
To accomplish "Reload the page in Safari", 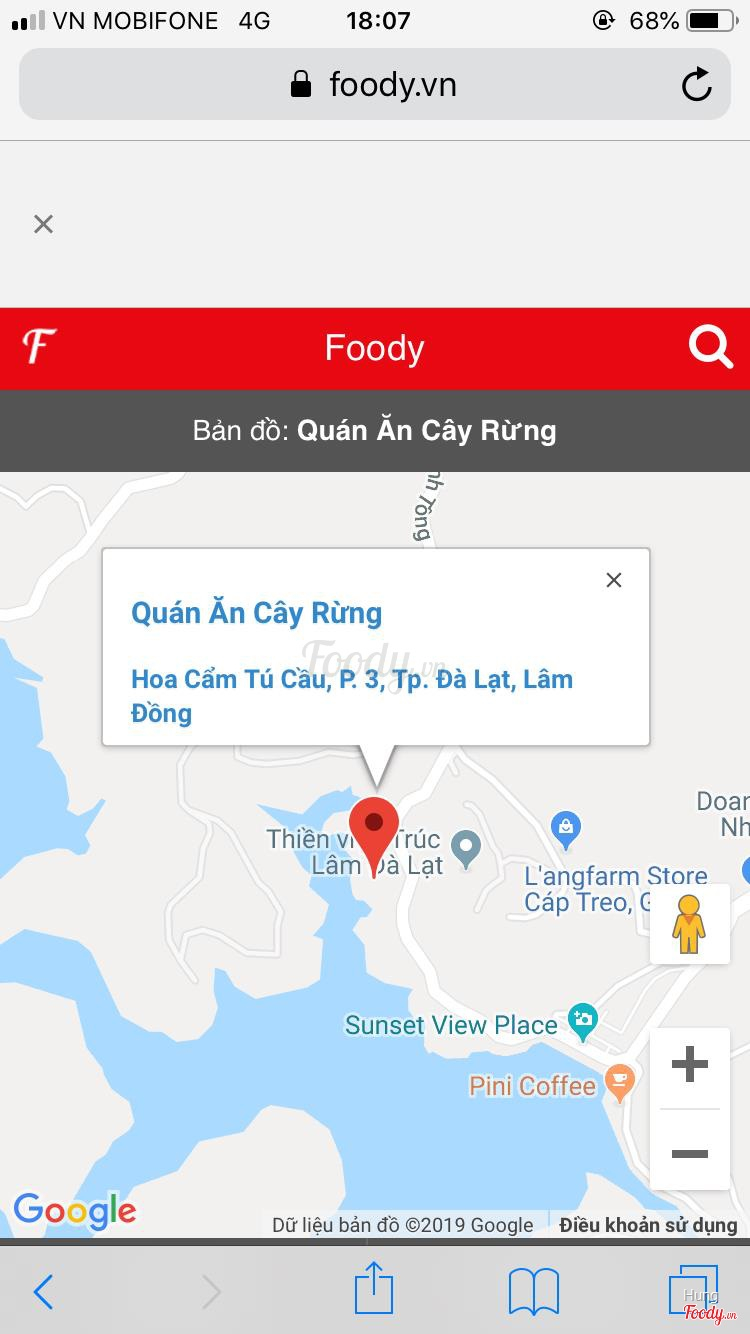I will coord(697,85).
